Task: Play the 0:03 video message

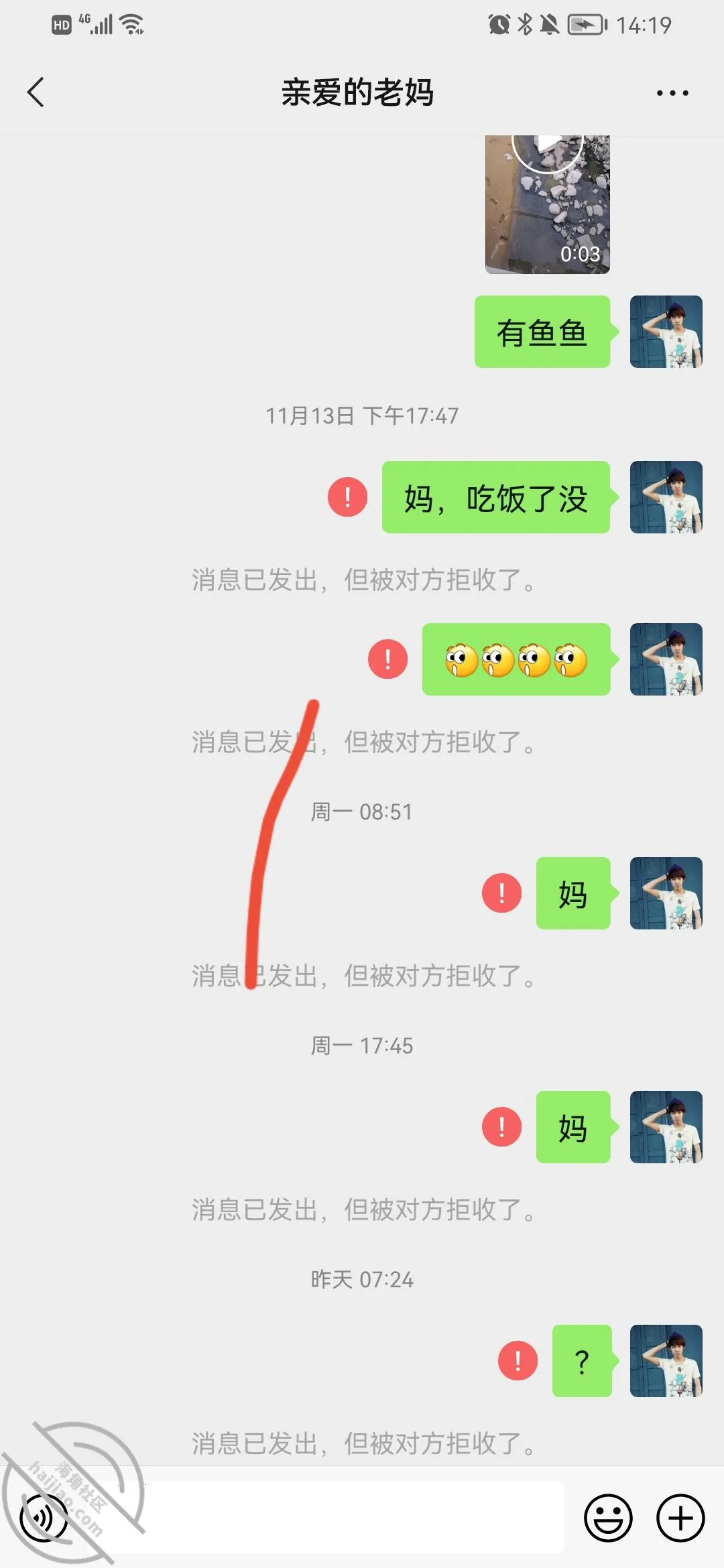Action: click(548, 204)
